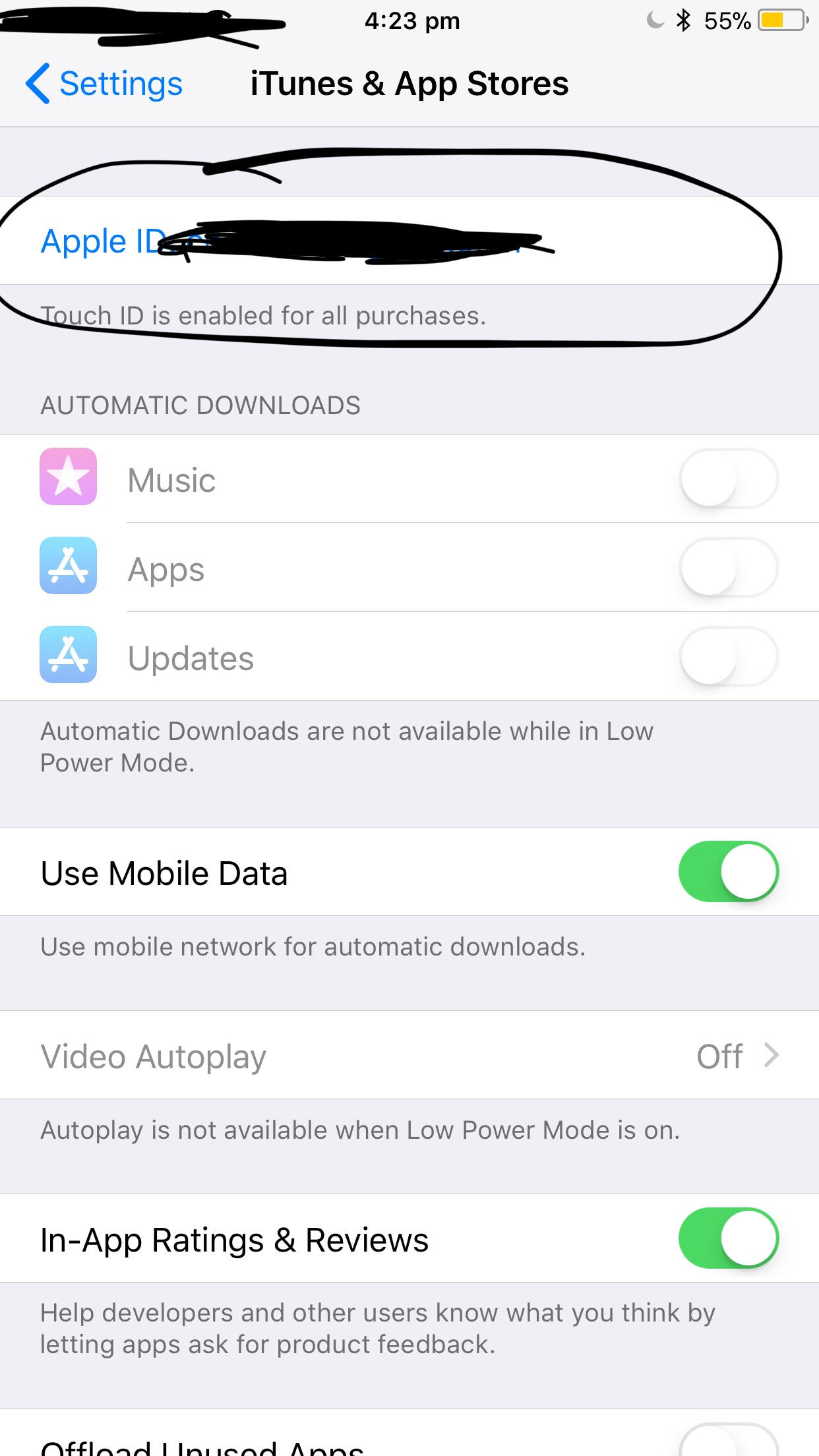Open Video Autoplay options
Screen dimensions: 819x1456
409,1055
